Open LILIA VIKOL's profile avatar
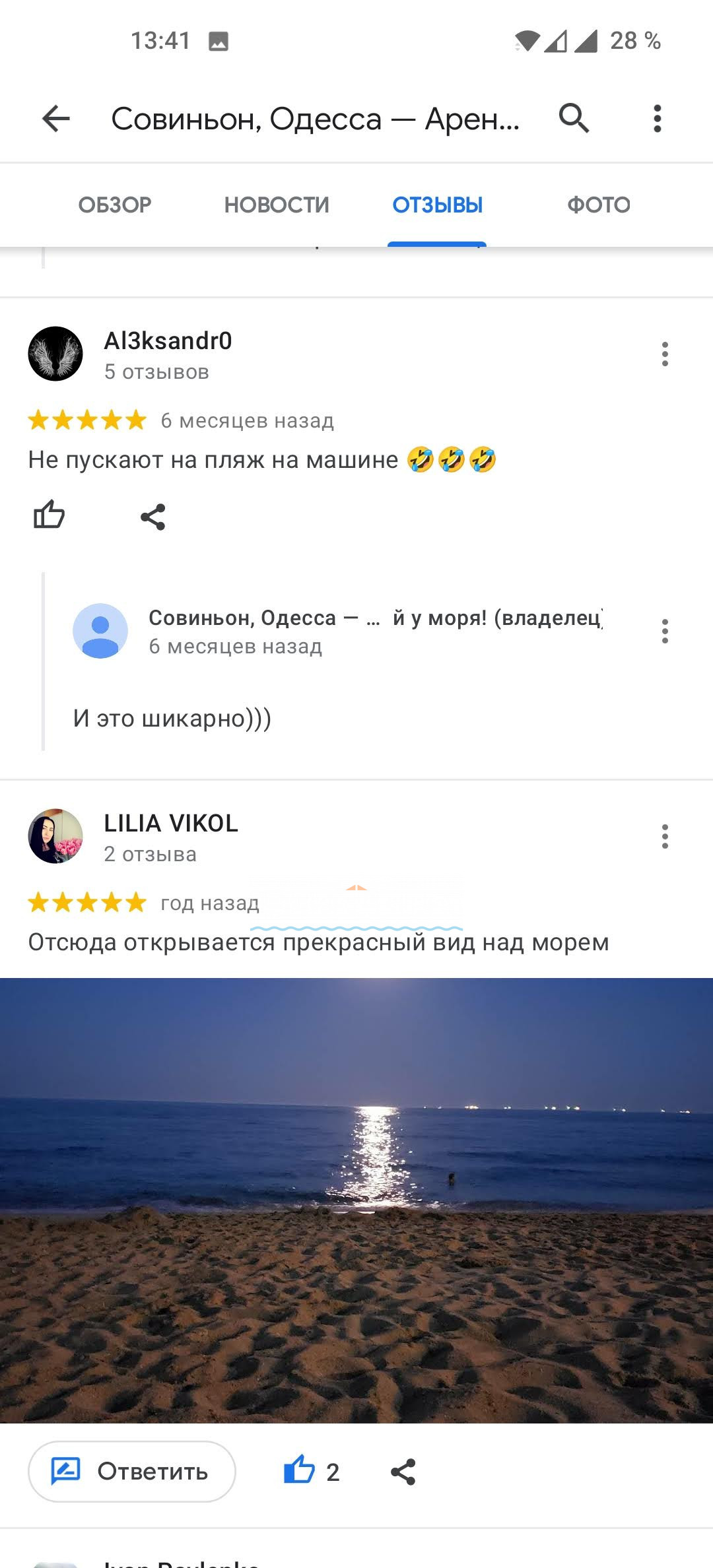The width and height of the screenshot is (713, 1568). (x=55, y=836)
